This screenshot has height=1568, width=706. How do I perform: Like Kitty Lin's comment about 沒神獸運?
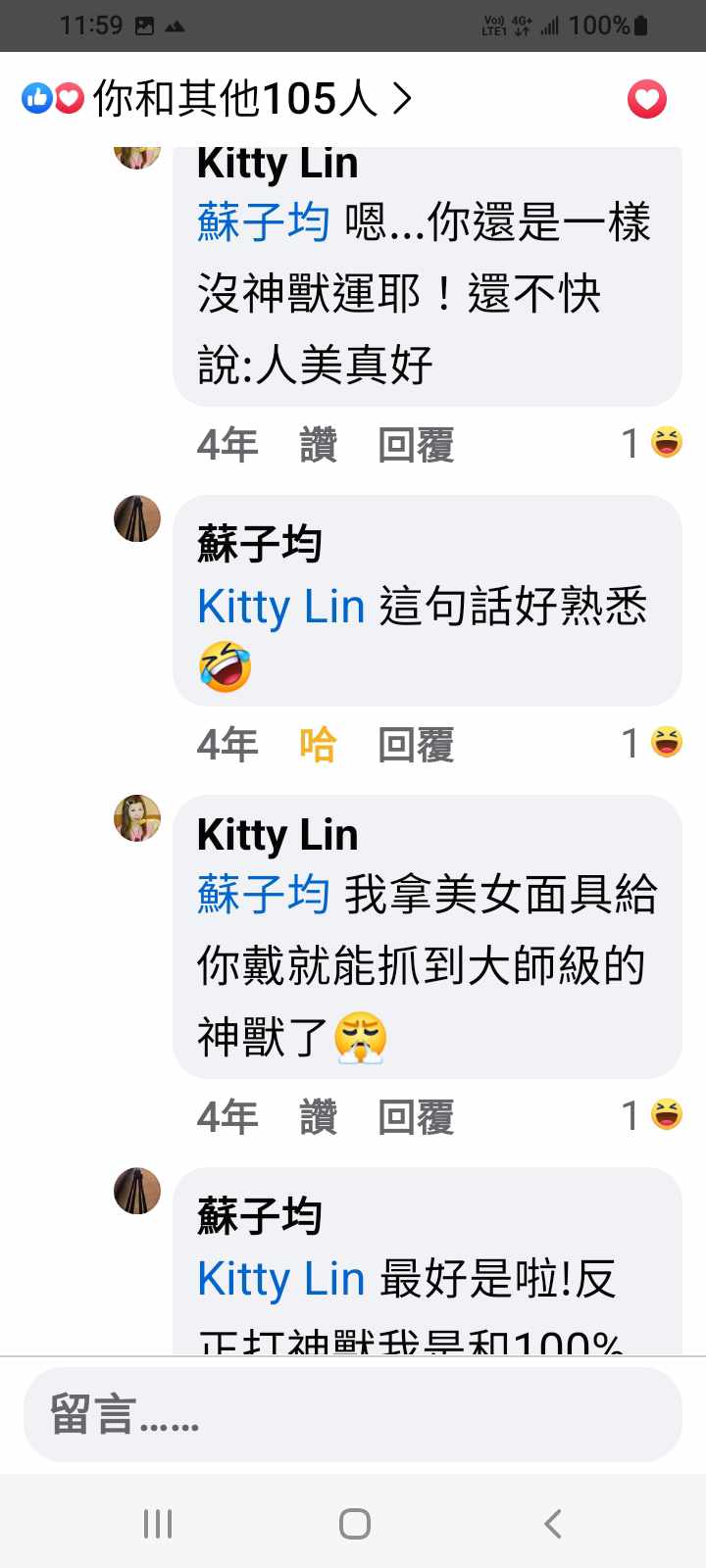318,445
